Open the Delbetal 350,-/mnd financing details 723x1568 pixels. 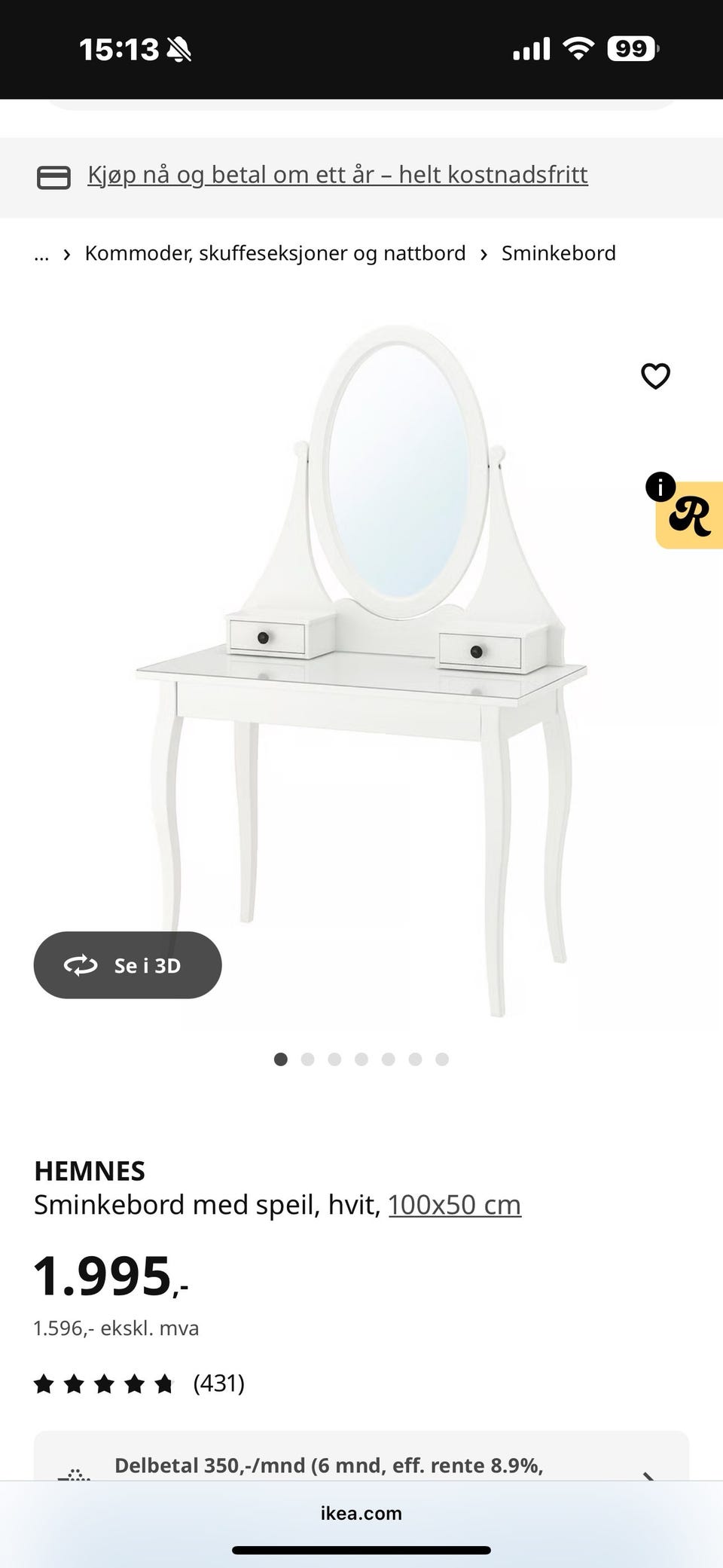(361, 1466)
